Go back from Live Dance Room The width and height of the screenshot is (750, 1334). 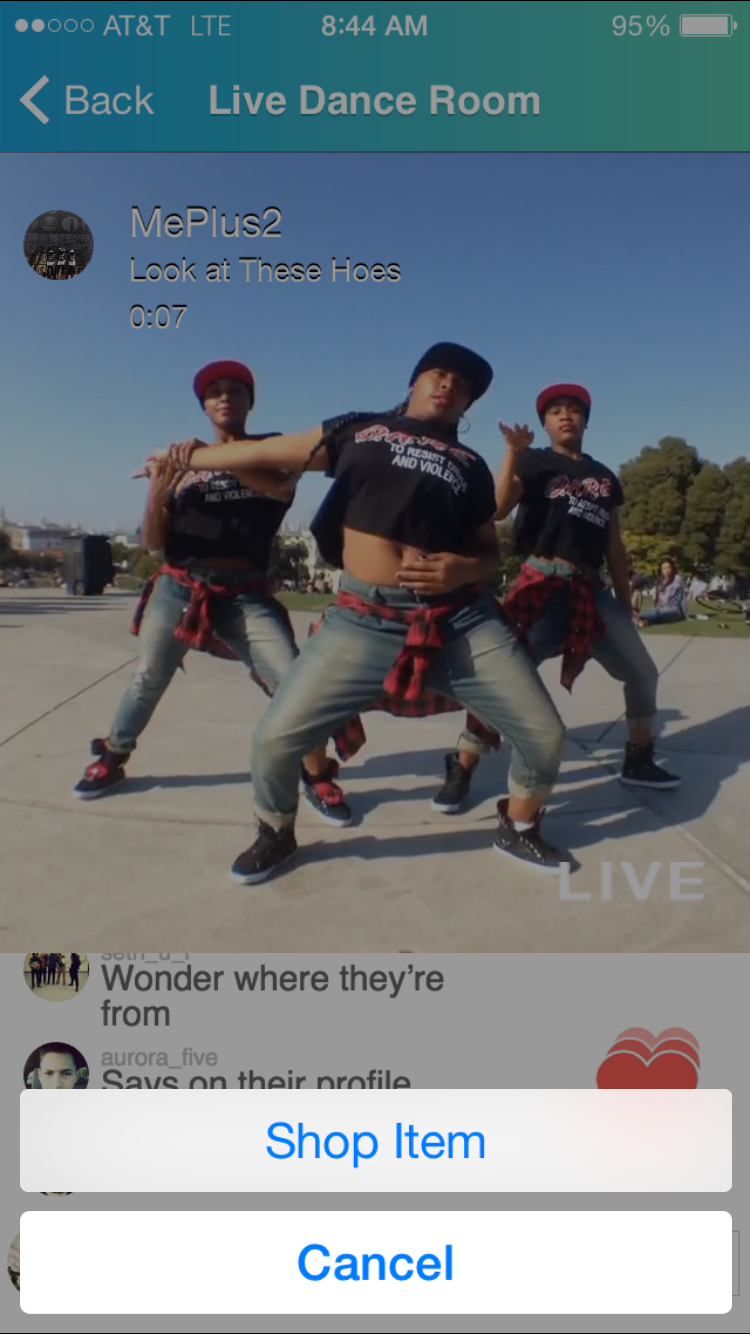[87, 101]
